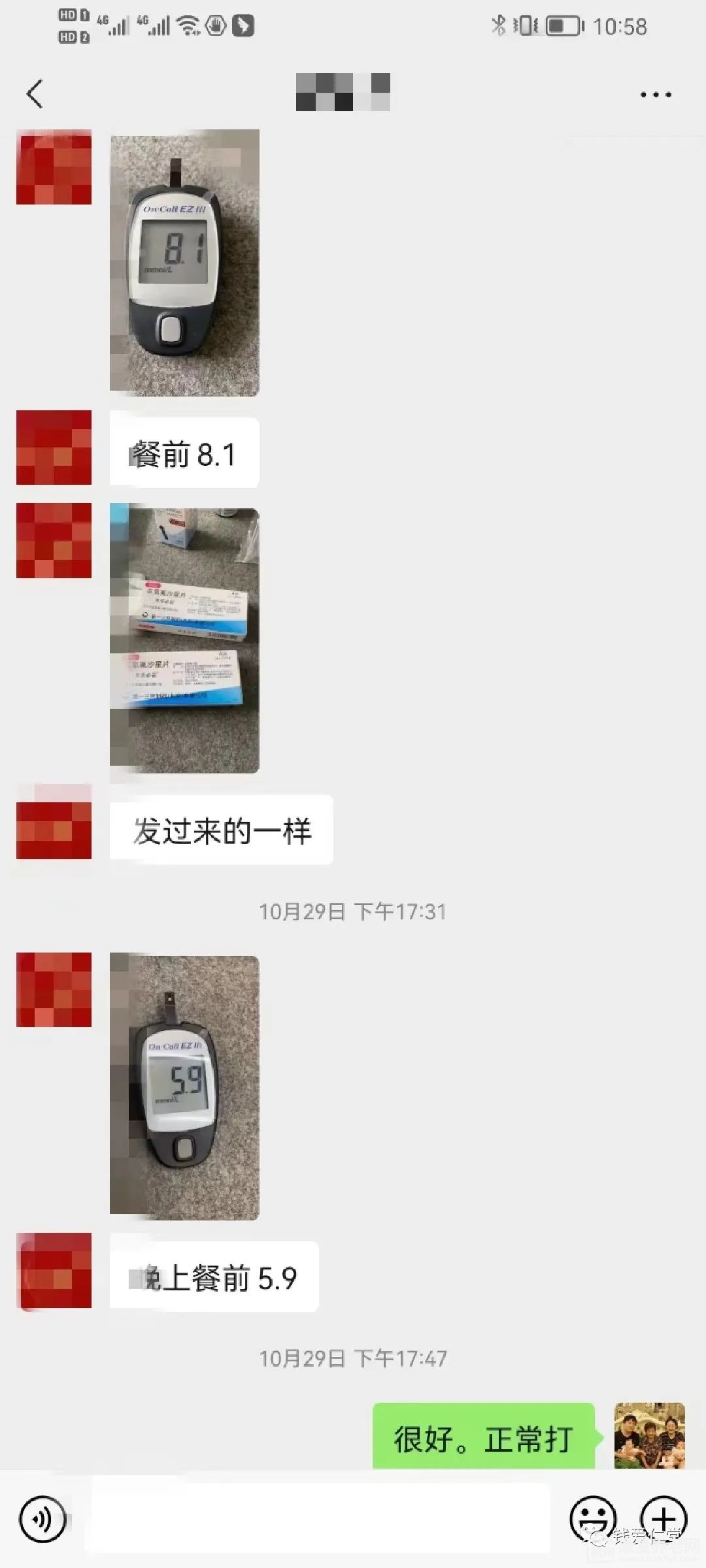
Task: Open the photo of the medicine boxes
Action: click(184, 640)
